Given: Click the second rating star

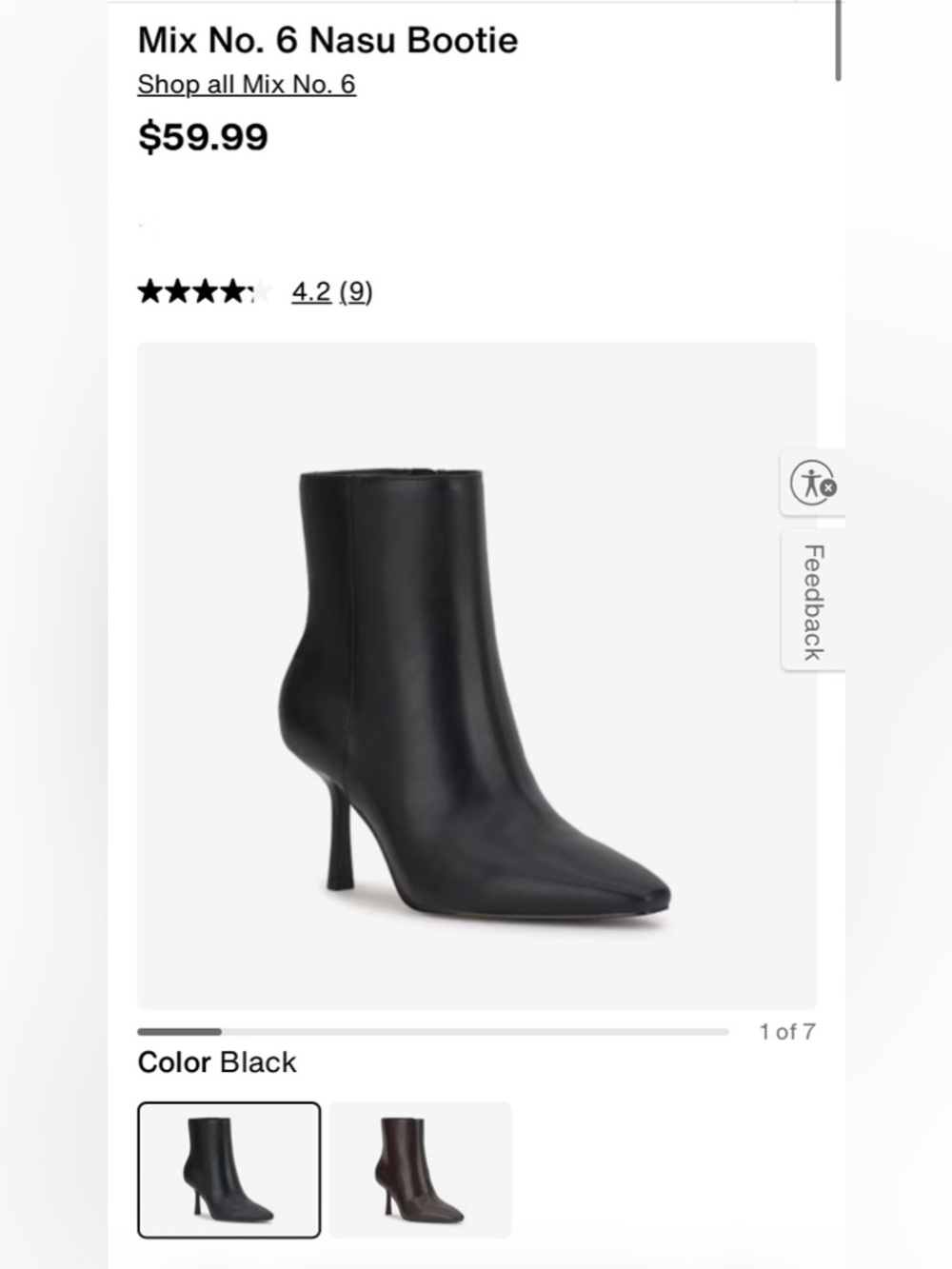Looking at the screenshot, I should point(179,291).
